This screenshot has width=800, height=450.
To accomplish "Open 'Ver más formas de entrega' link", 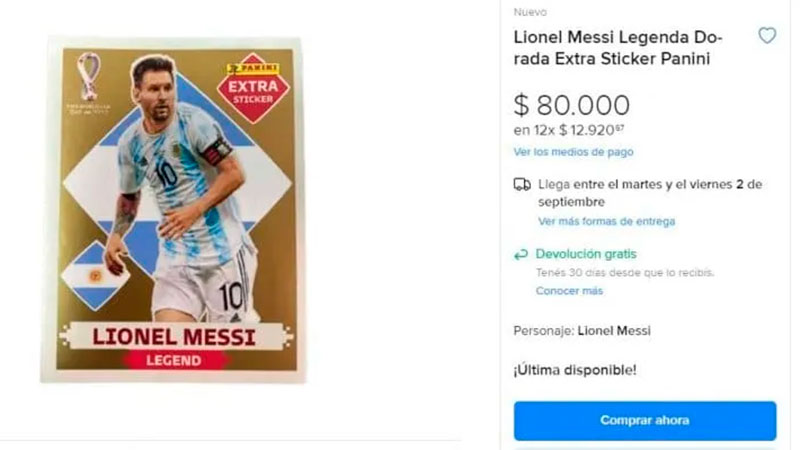I will coord(606,221).
